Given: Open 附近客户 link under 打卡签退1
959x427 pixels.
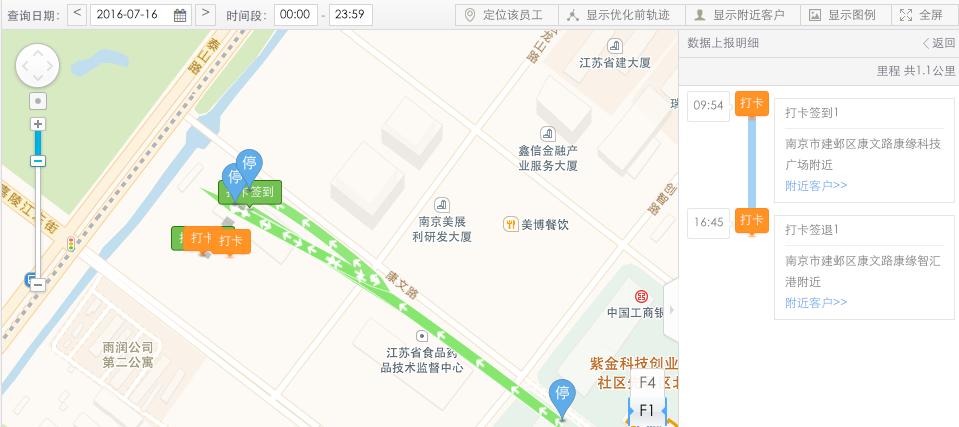Looking at the screenshot, I should [815, 302].
